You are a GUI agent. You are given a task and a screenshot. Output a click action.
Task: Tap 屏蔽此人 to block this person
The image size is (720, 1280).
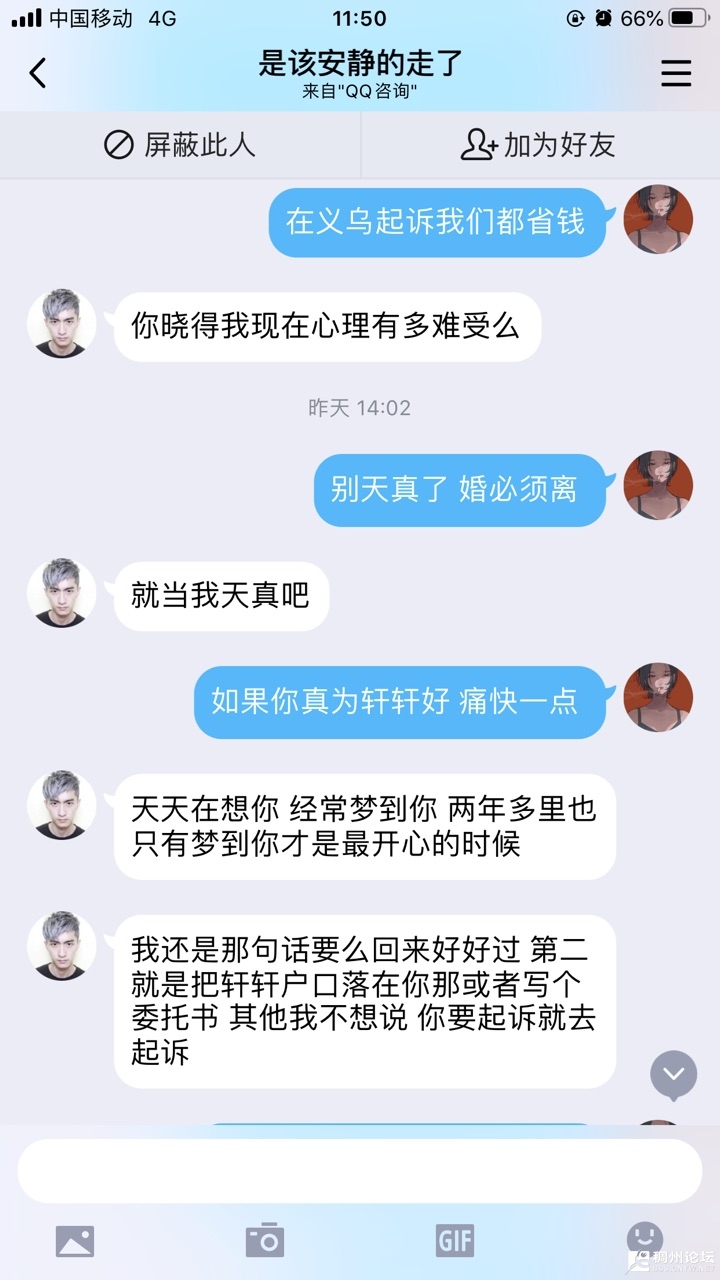pos(180,145)
